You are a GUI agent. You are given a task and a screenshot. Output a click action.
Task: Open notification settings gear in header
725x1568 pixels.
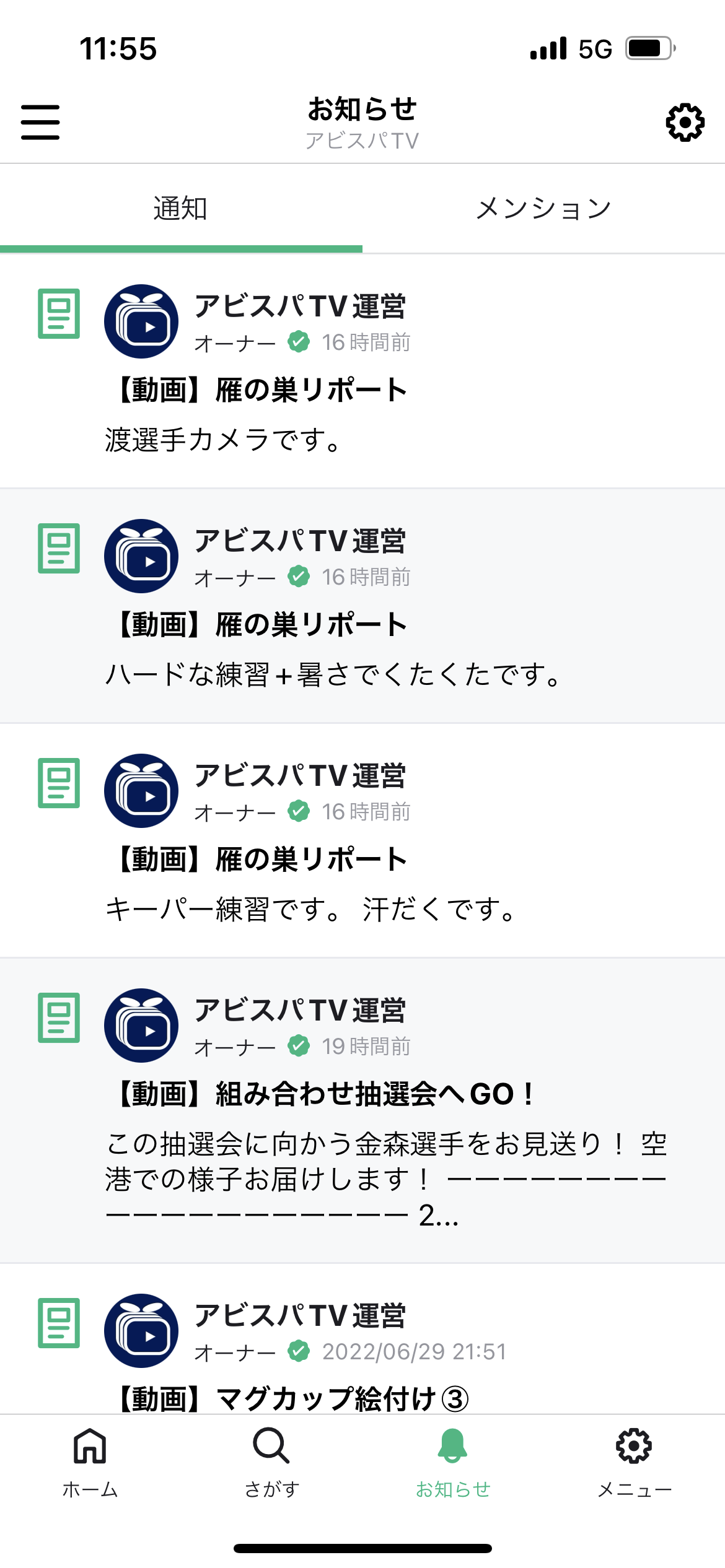[685, 123]
